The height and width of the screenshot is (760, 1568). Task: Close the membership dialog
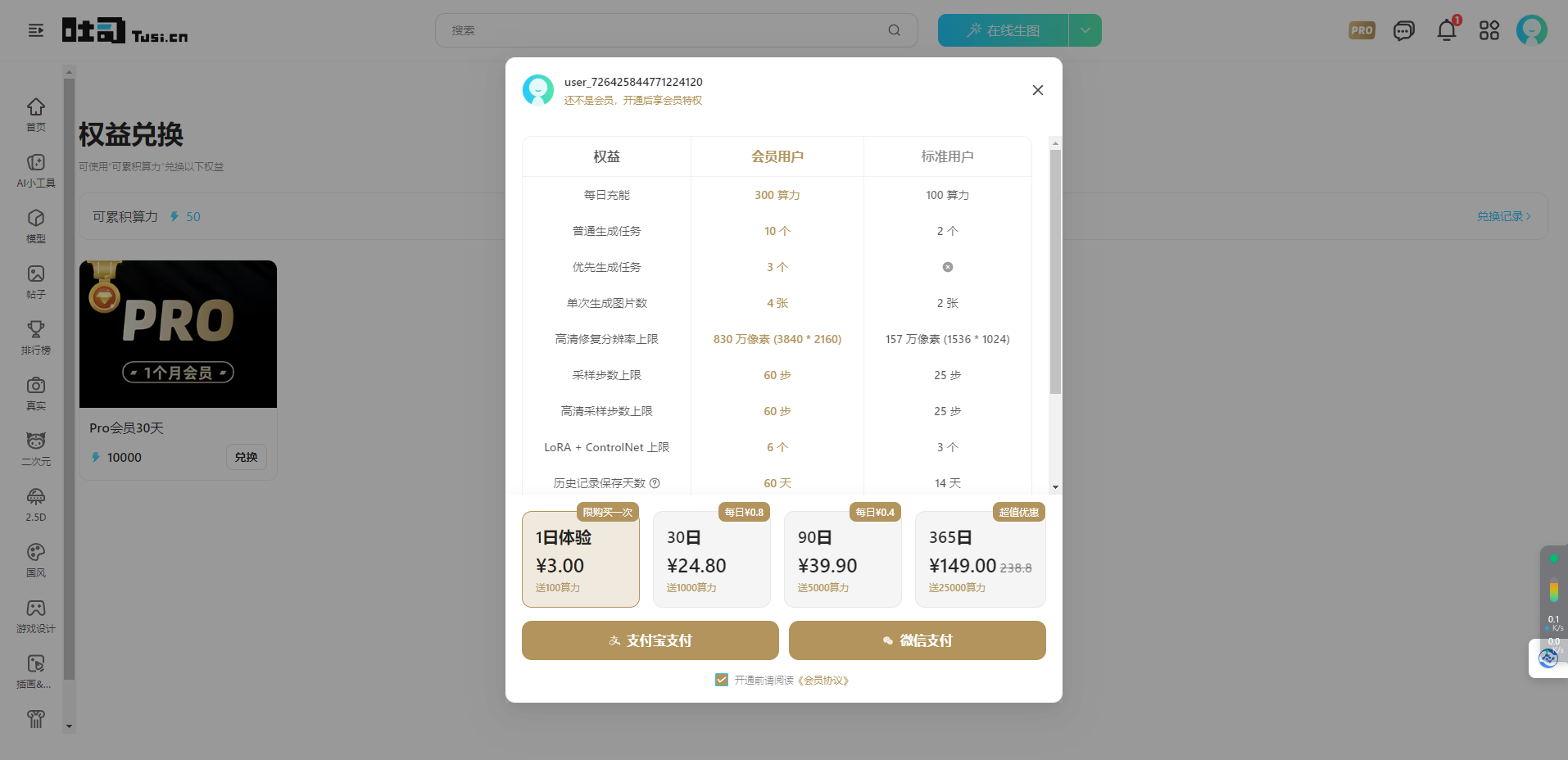click(x=1037, y=90)
